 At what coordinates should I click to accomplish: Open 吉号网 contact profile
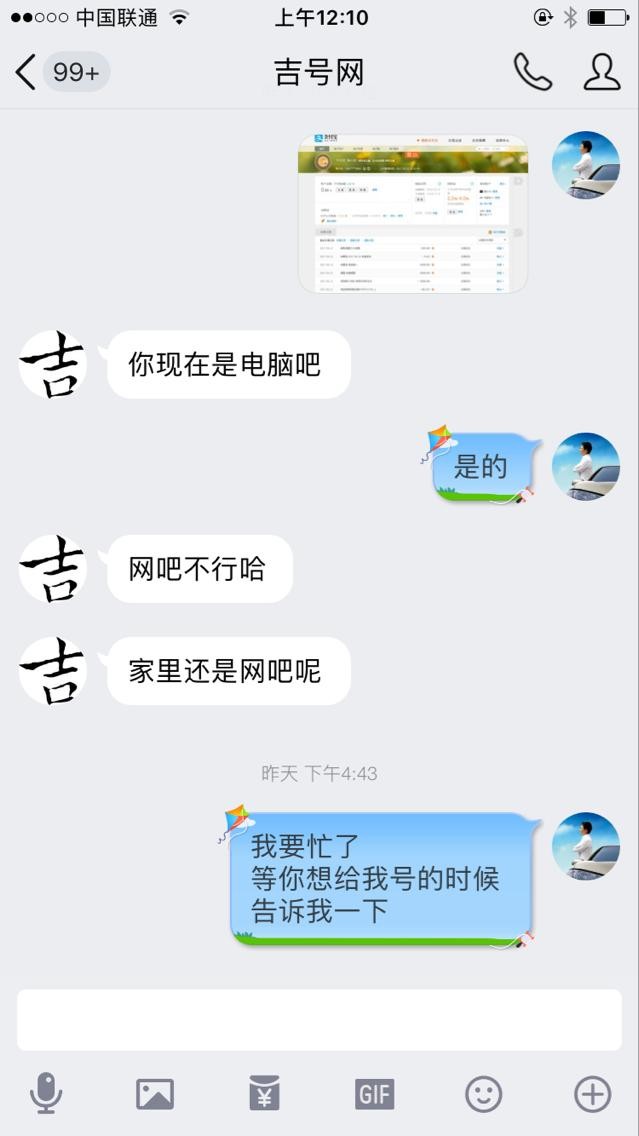tap(601, 72)
